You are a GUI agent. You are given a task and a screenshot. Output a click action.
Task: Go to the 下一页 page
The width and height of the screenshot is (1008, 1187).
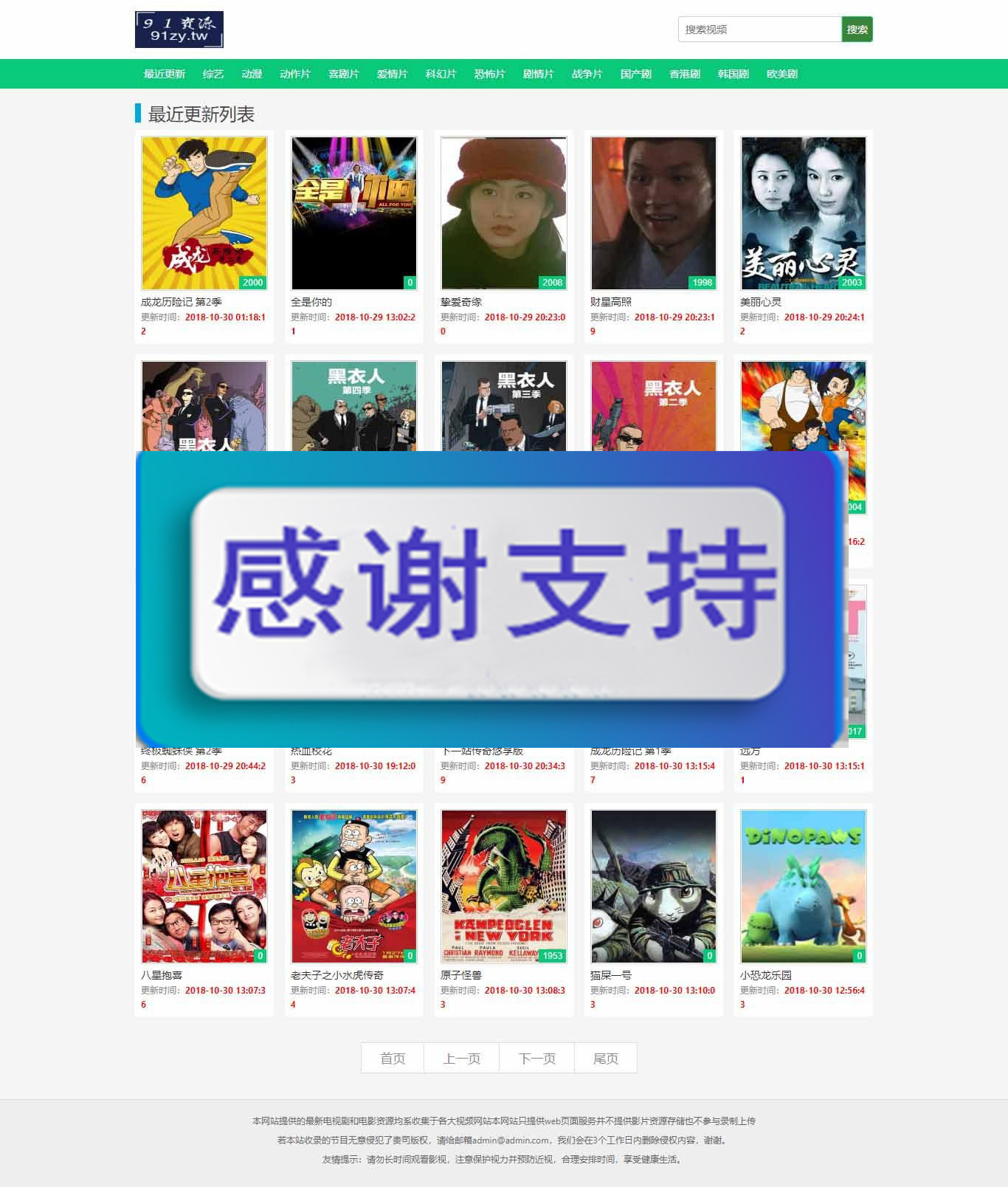pyautogui.click(x=536, y=1059)
